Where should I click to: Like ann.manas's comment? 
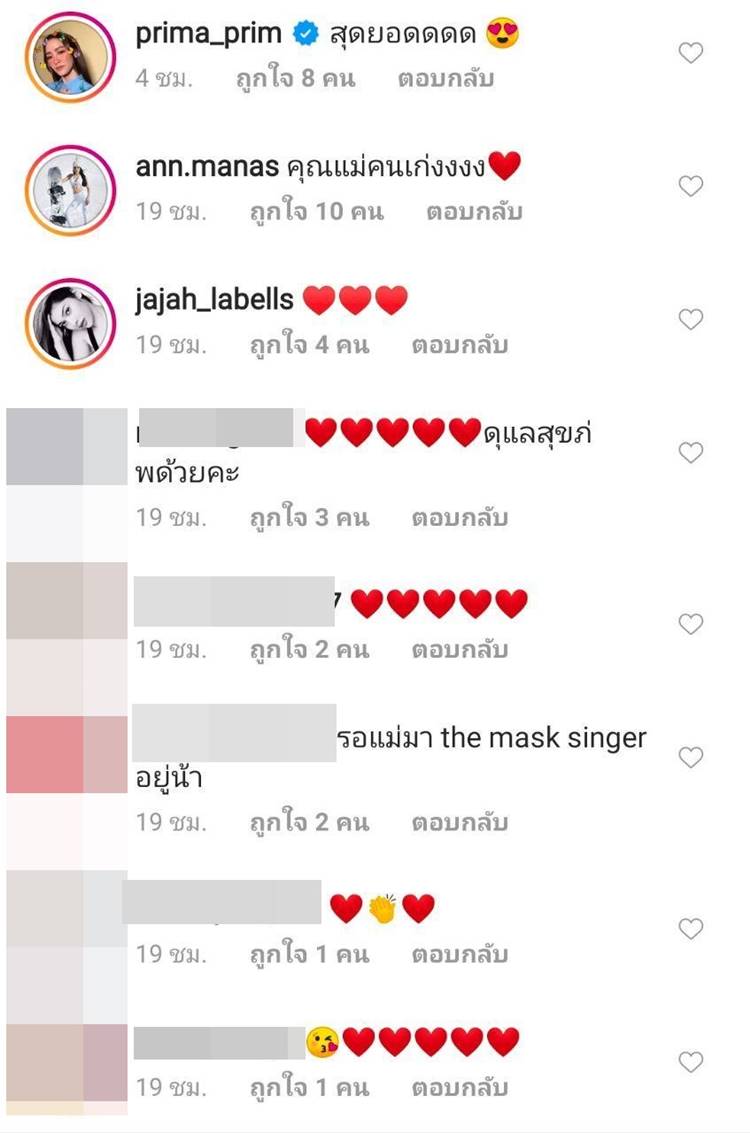(x=691, y=186)
